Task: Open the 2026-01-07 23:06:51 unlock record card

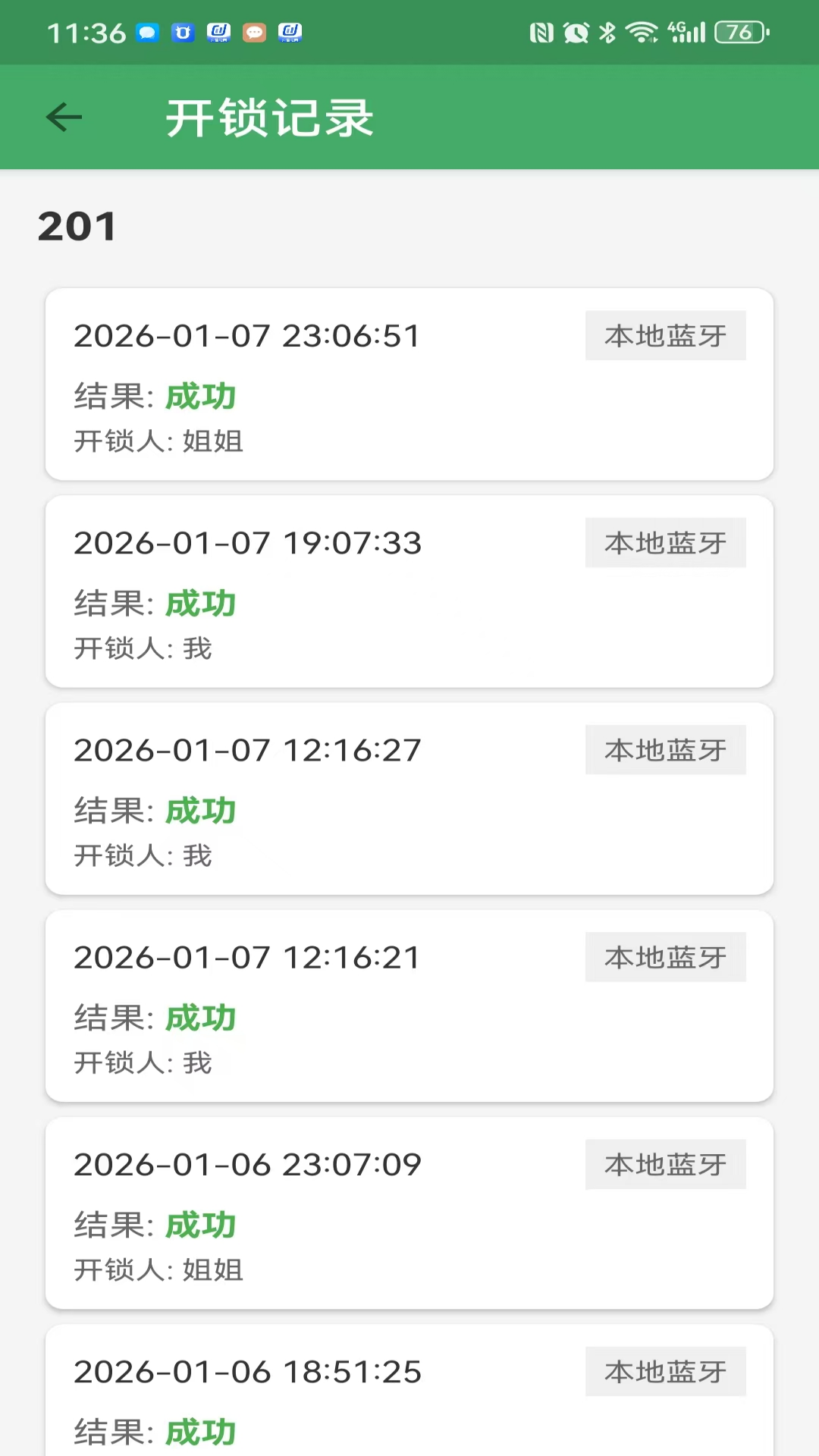Action: (x=409, y=384)
